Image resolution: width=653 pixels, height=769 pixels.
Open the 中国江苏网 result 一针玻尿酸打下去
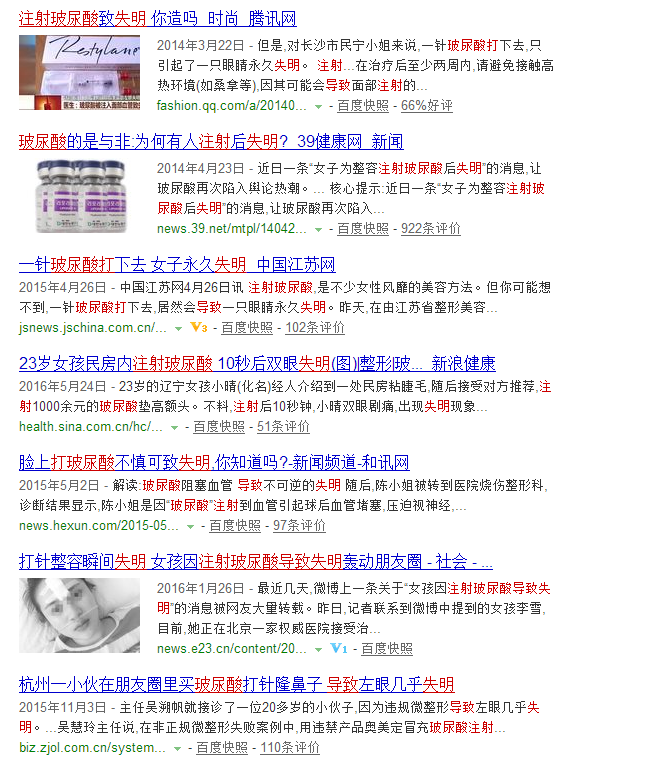click(x=177, y=264)
